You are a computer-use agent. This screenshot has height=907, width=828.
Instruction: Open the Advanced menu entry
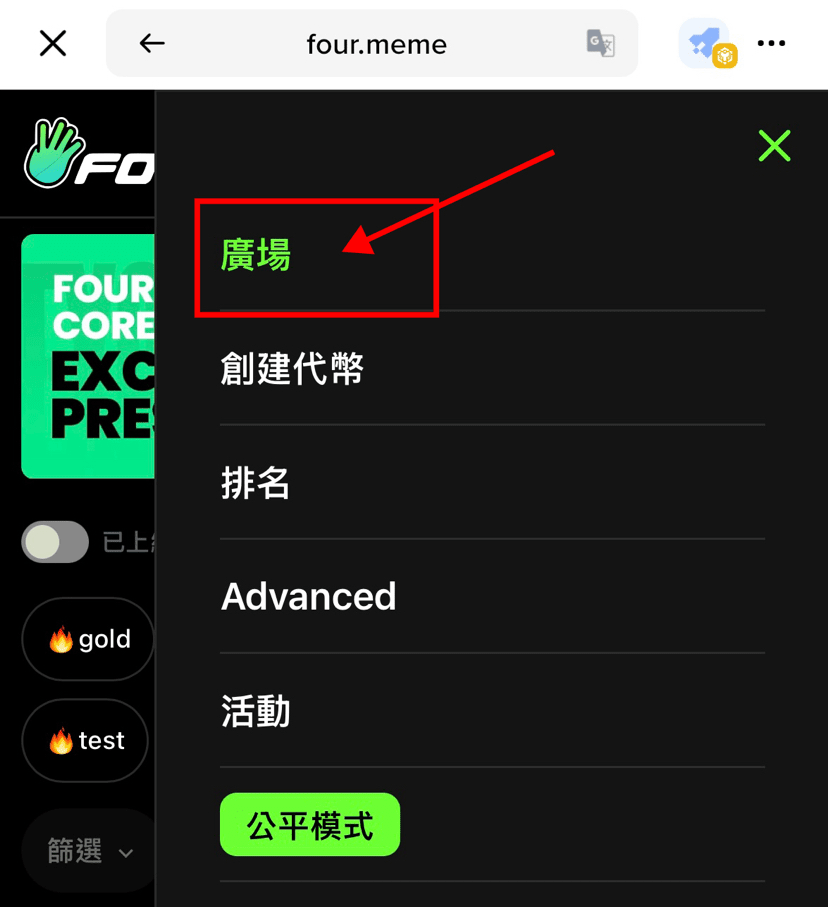pos(308,597)
